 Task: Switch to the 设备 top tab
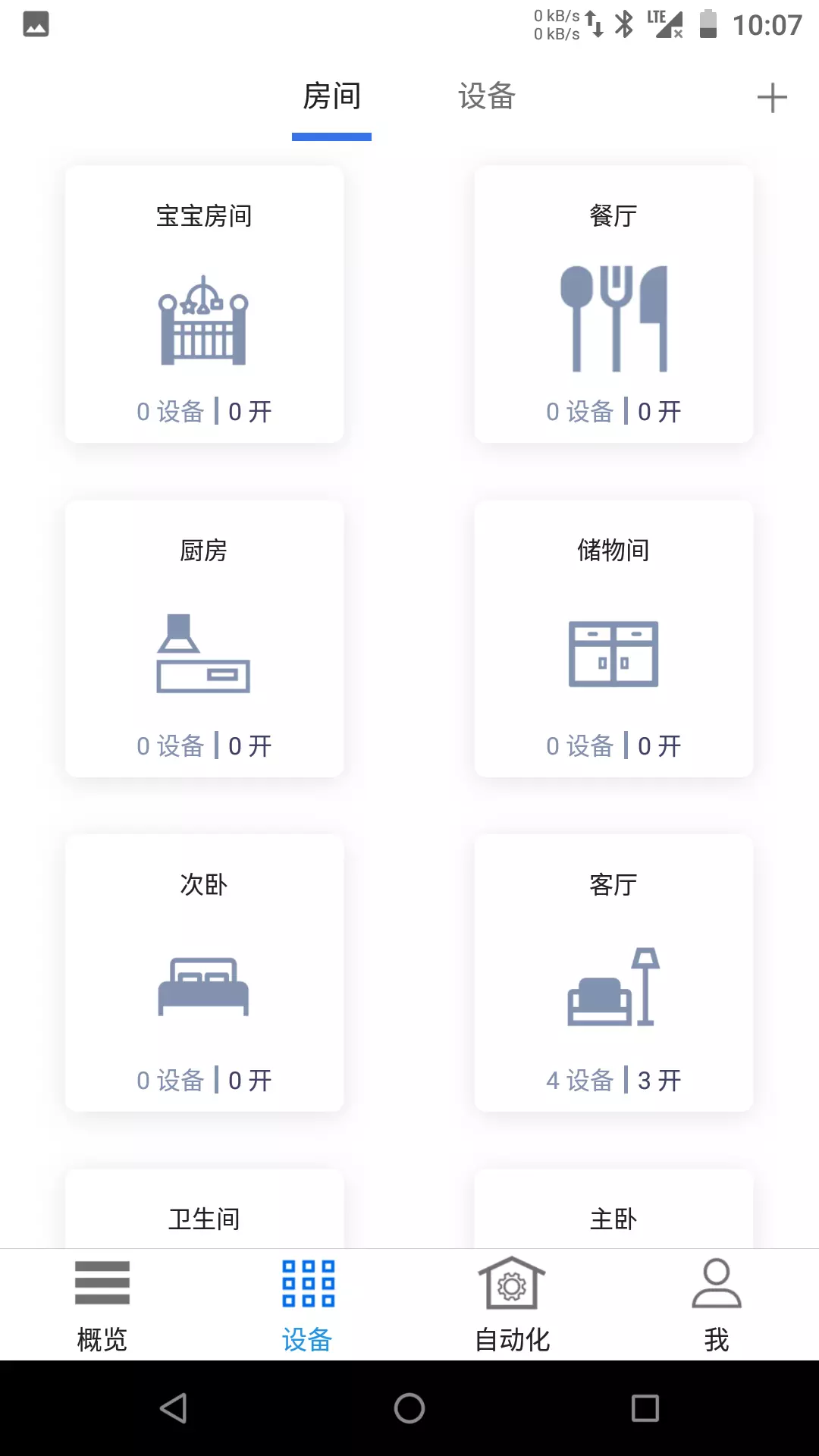pyautogui.click(x=487, y=96)
